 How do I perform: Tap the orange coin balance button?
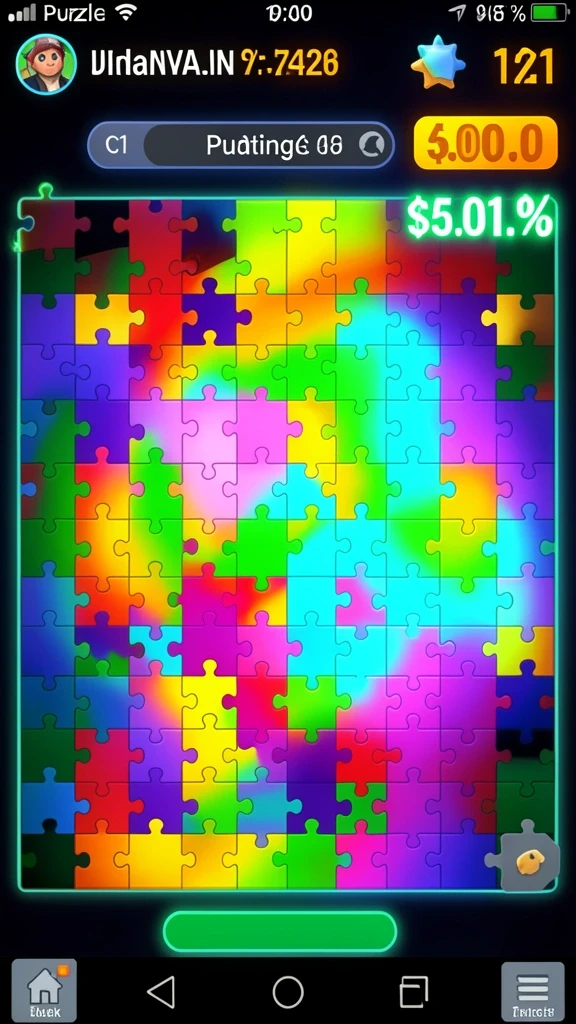(486, 142)
